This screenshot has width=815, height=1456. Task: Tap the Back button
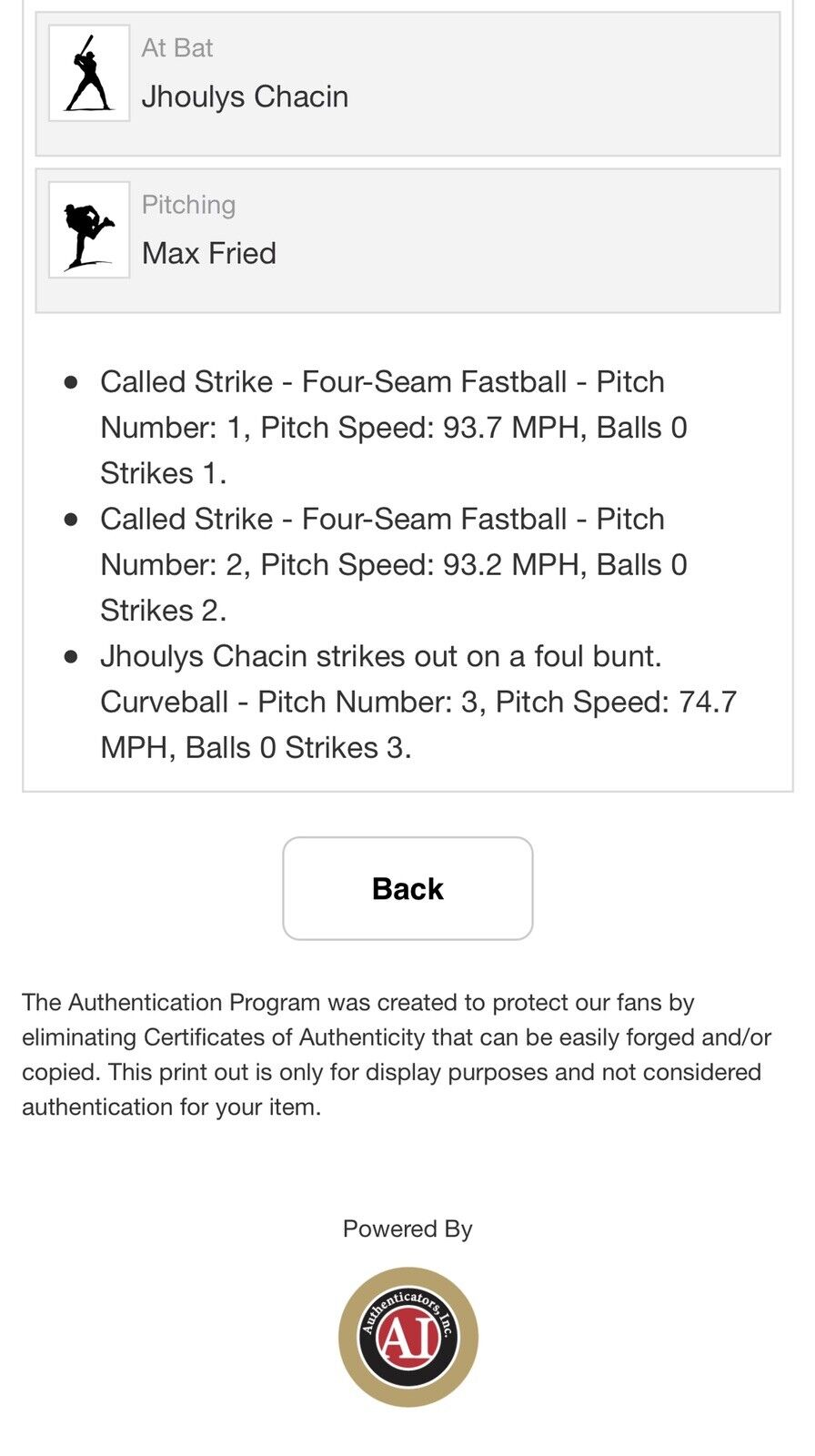pos(407,888)
